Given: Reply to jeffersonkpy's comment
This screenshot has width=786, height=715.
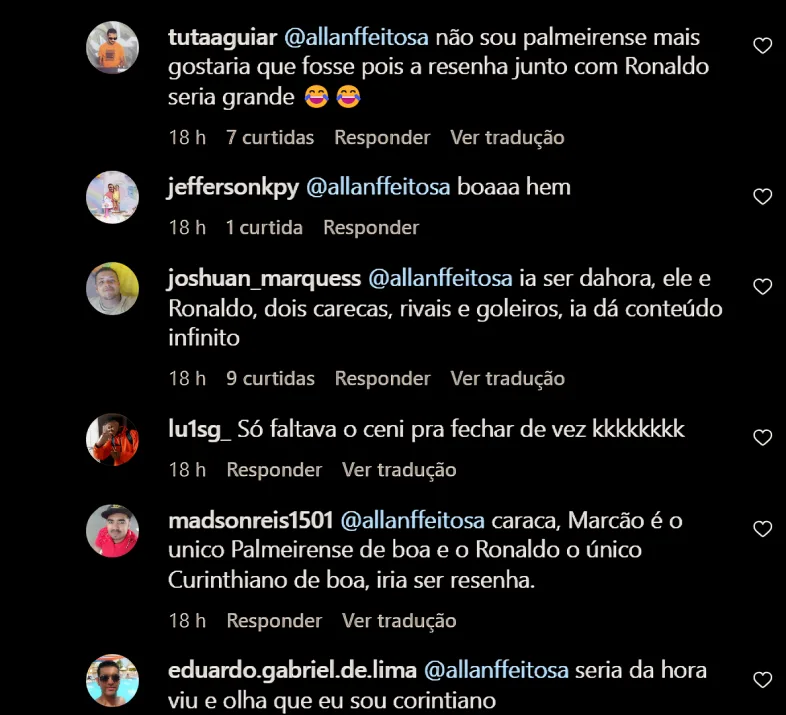Looking at the screenshot, I should click(371, 228).
